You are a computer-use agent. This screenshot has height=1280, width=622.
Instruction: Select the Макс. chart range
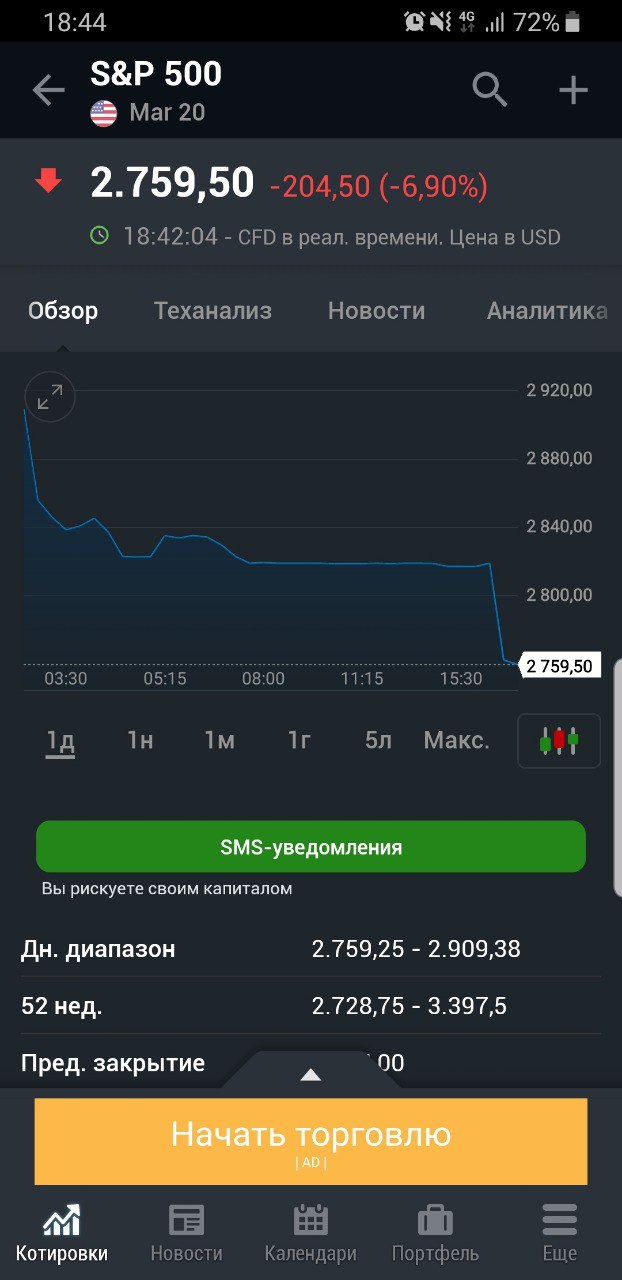pos(457,741)
